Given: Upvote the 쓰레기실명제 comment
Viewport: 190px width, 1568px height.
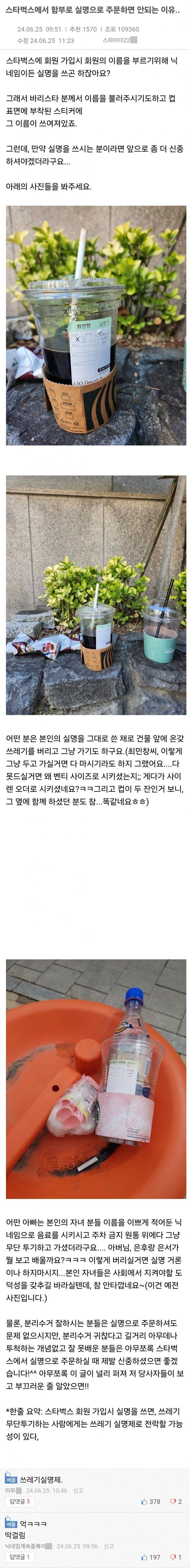Looking at the screenshot, I should coord(150,1502).
